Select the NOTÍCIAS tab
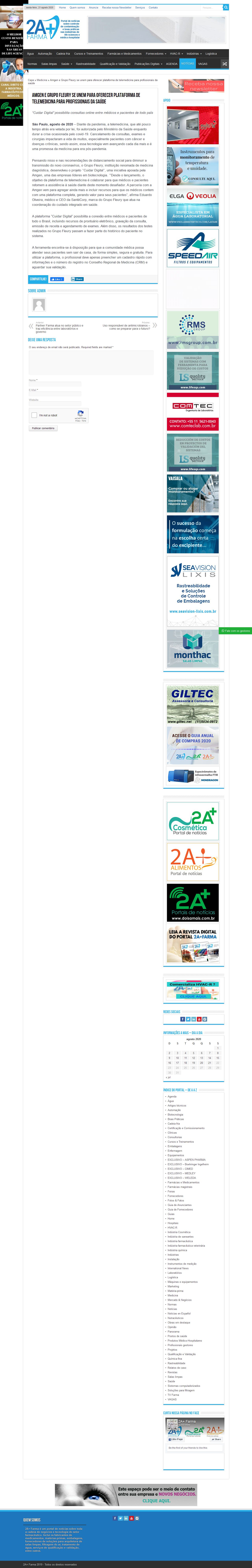 click(187, 63)
